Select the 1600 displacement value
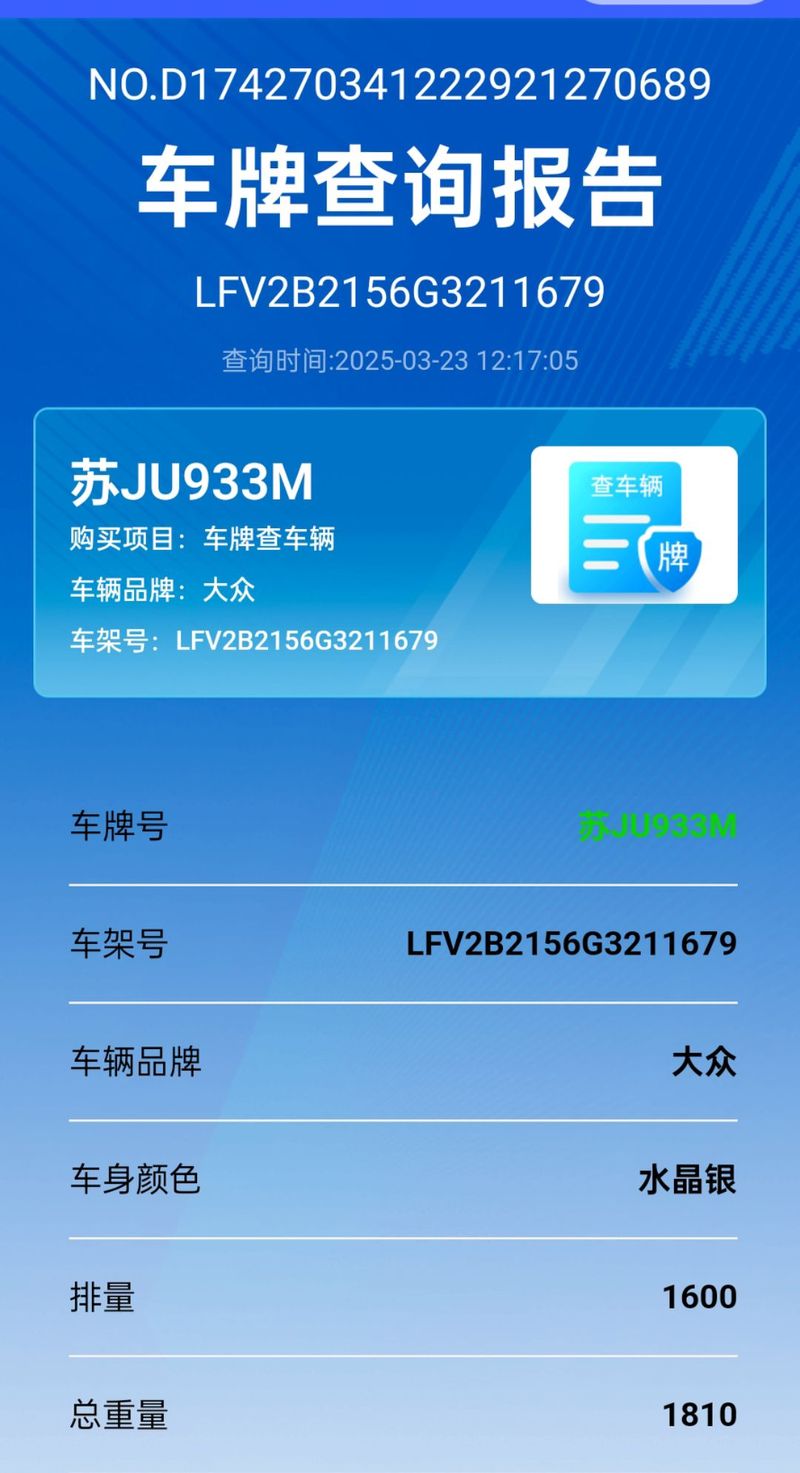The image size is (800, 1473). click(700, 1297)
